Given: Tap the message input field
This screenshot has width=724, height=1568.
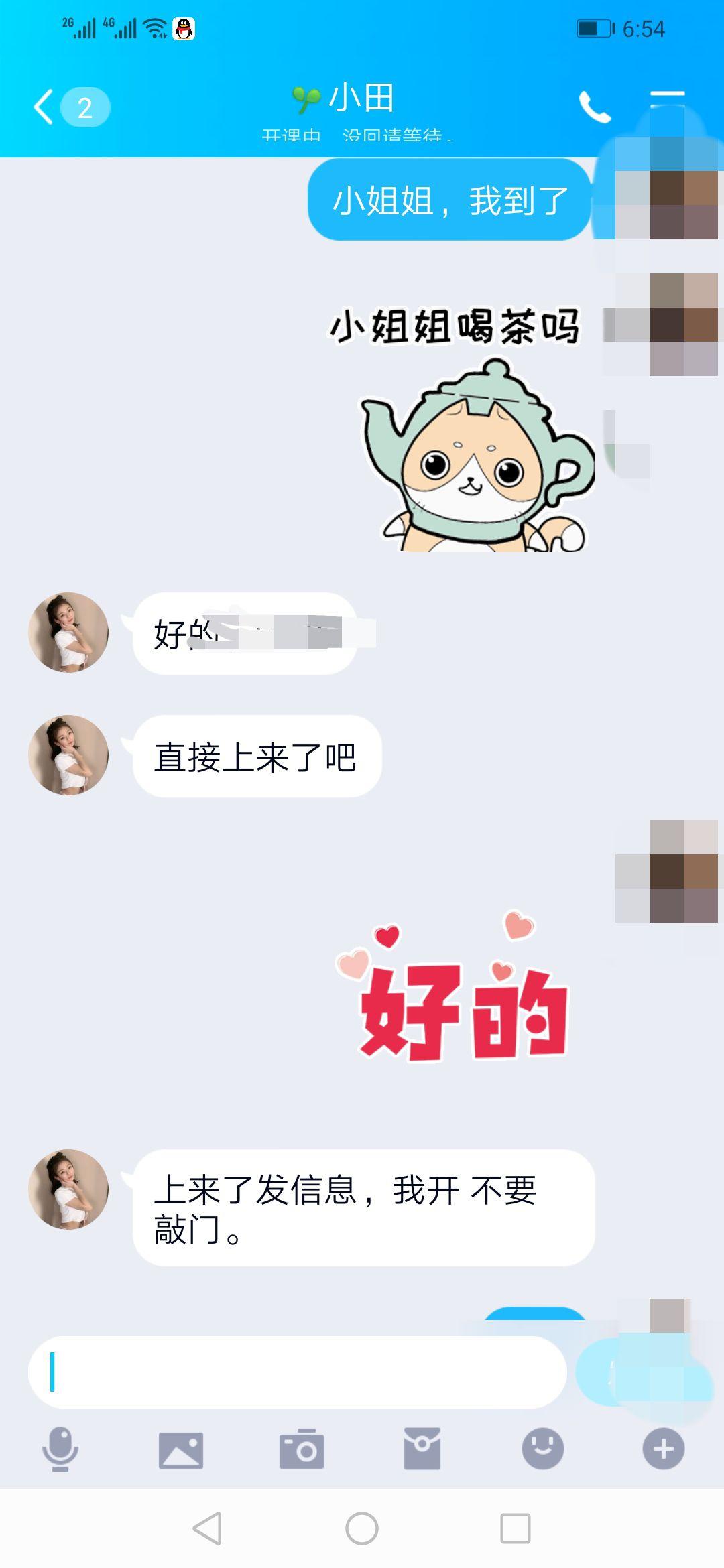Looking at the screenshot, I should pyautogui.click(x=297, y=1372).
